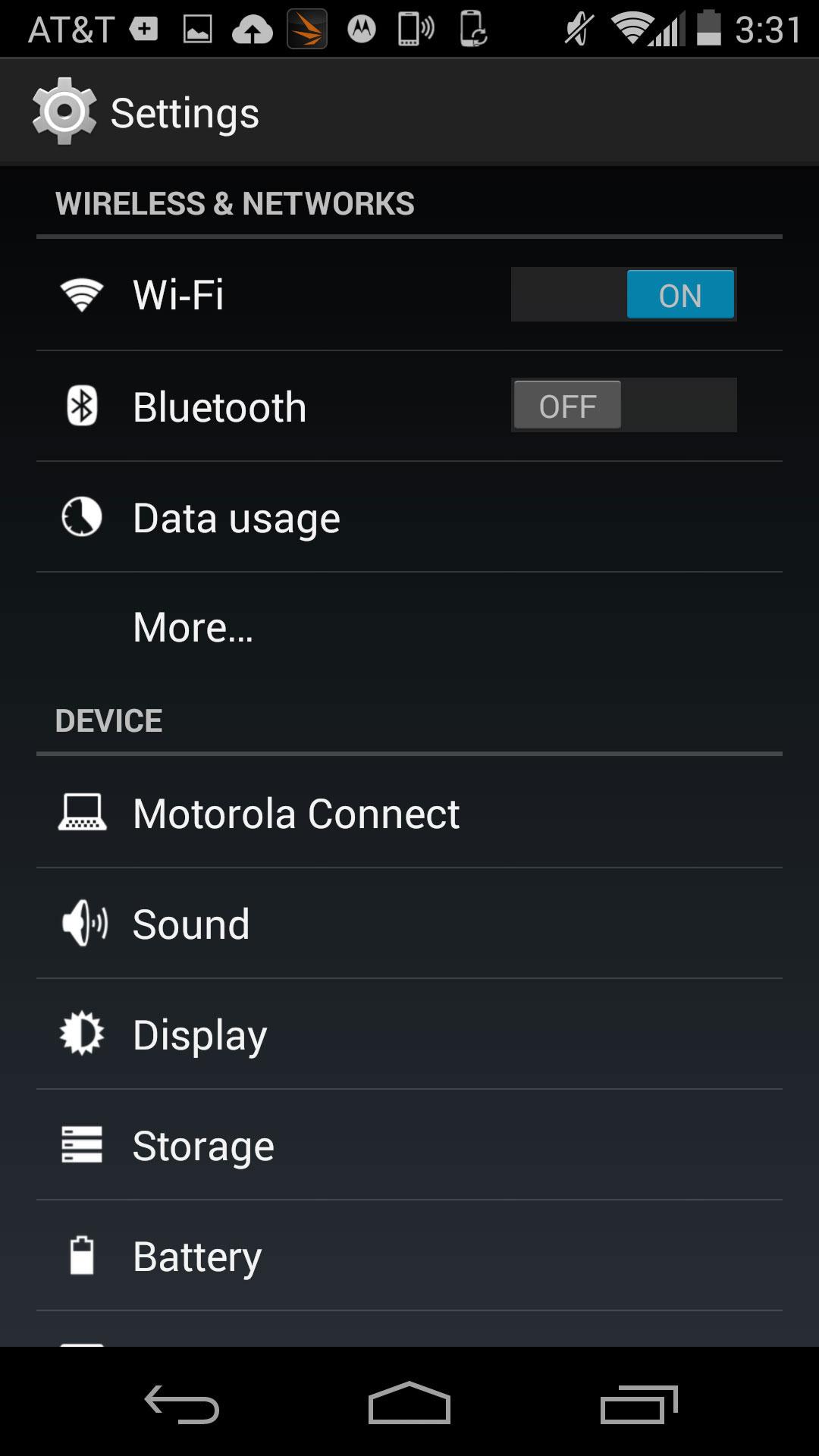View Storage details
The image size is (819, 1456).
click(409, 1145)
